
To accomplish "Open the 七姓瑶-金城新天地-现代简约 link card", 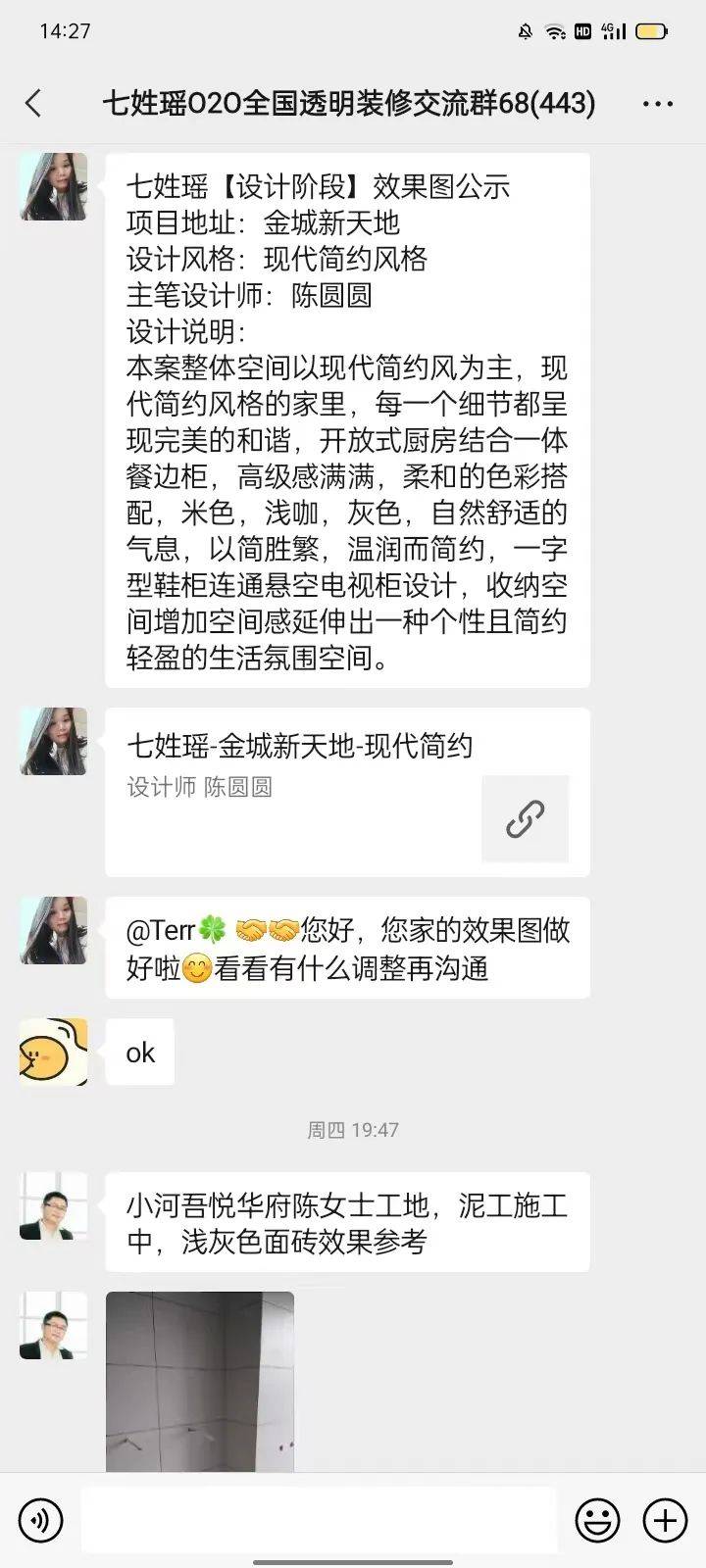I will tap(347, 792).
